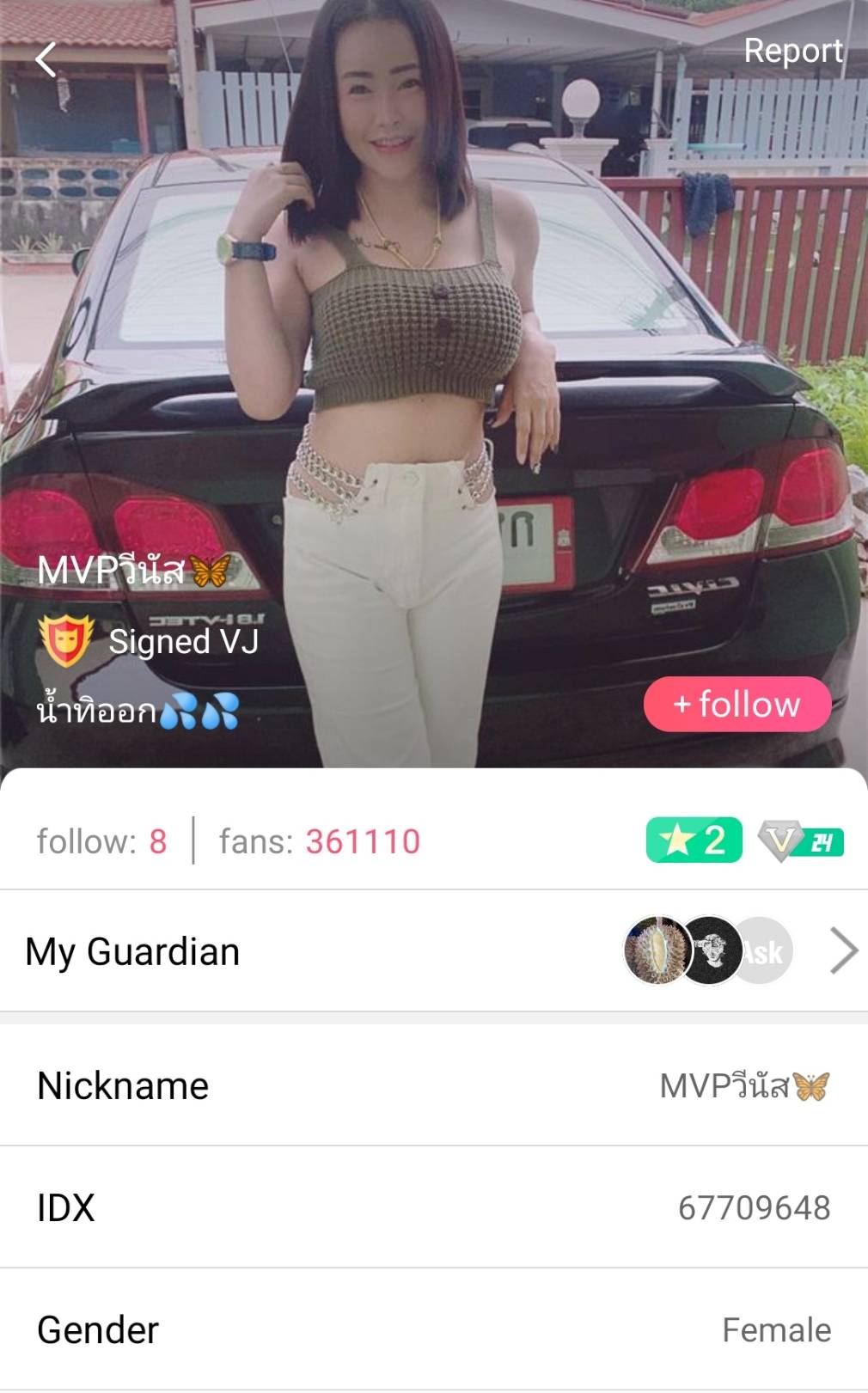The width and height of the screenshot is (868, 1393).
Task: Open the My Guardian list
Action: pyautogui.click(x=843, y=950)
